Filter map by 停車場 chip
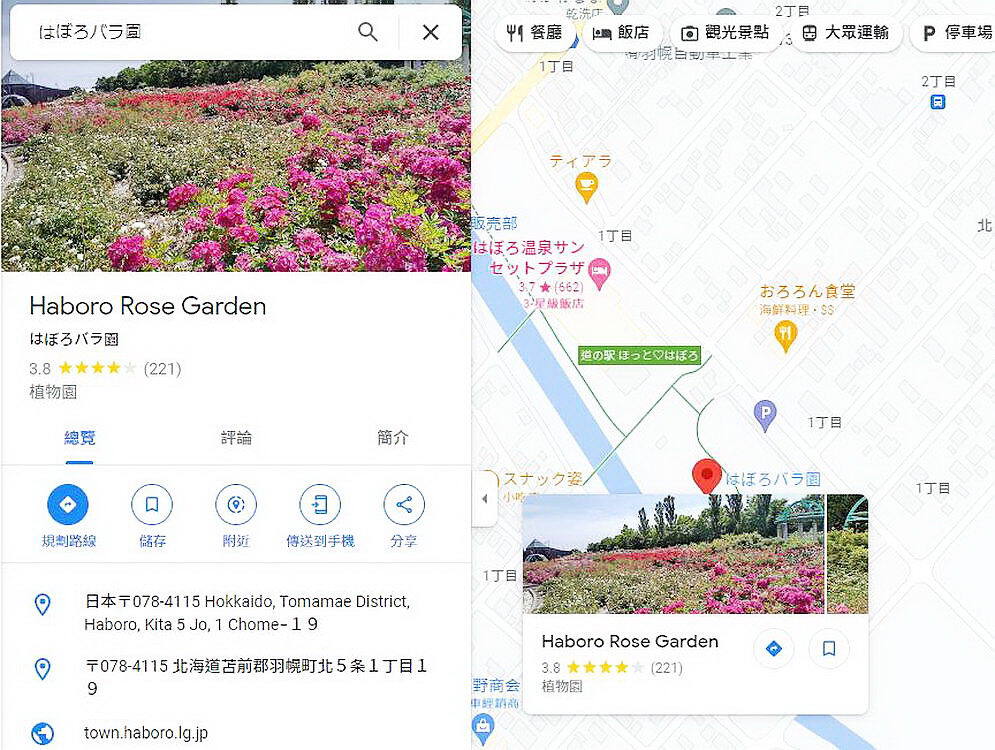 click(x=956, y=33)
